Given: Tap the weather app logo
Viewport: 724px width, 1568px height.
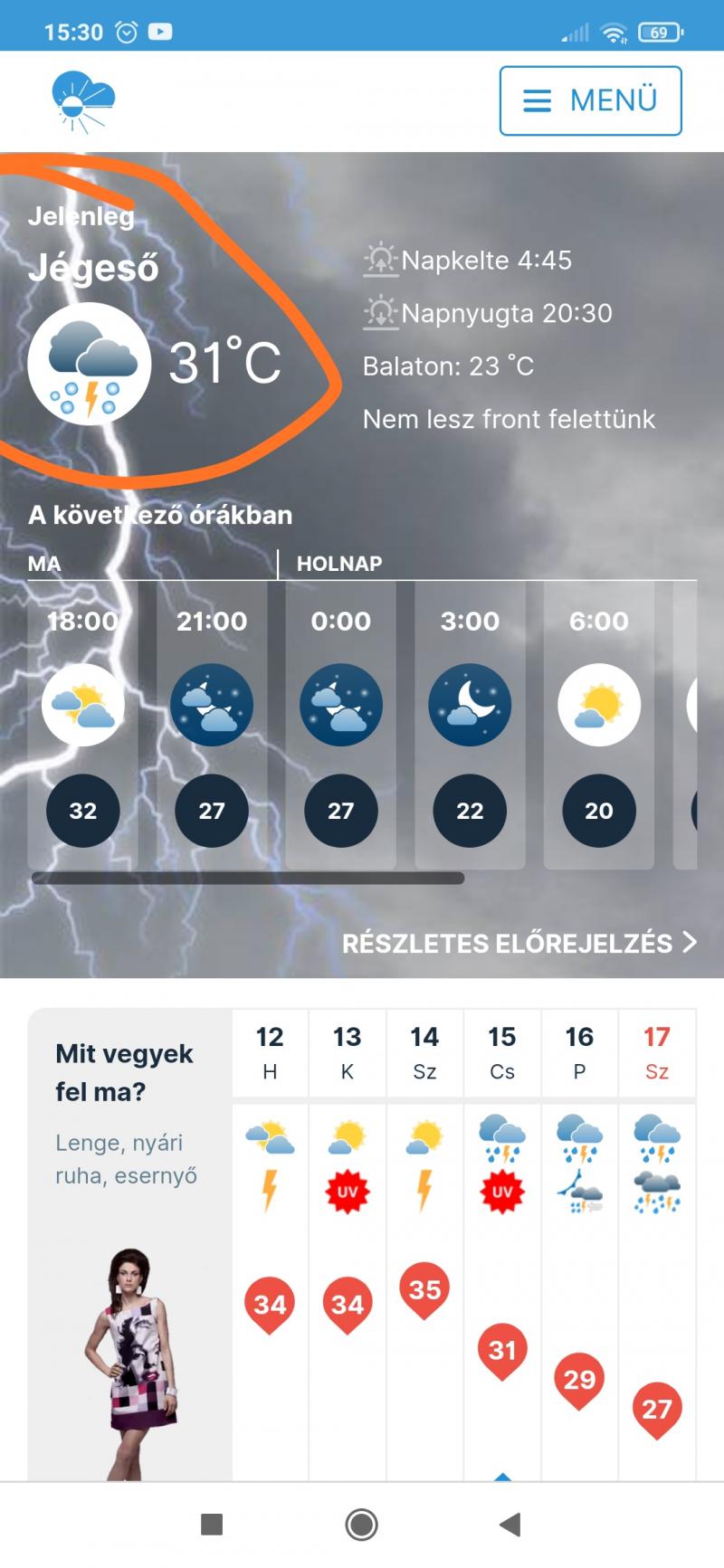Looking at the screenshot, I should [83, 101].
